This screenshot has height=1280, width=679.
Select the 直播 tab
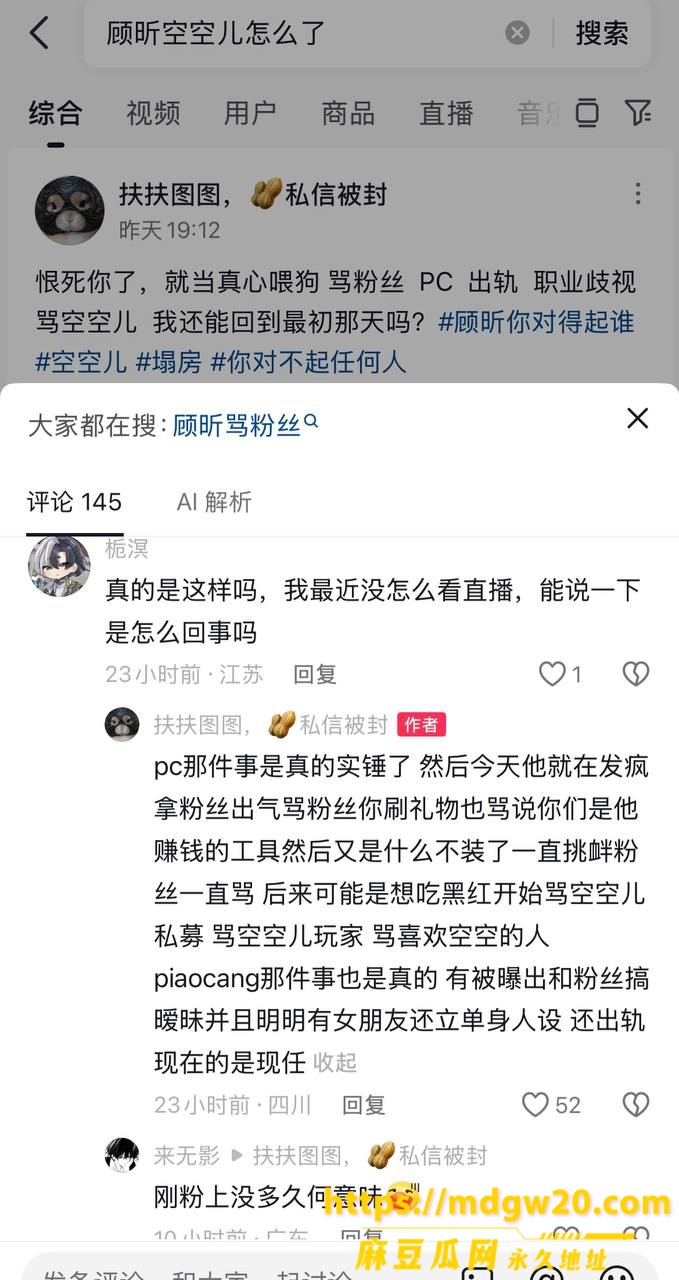(x=446, y=113)
